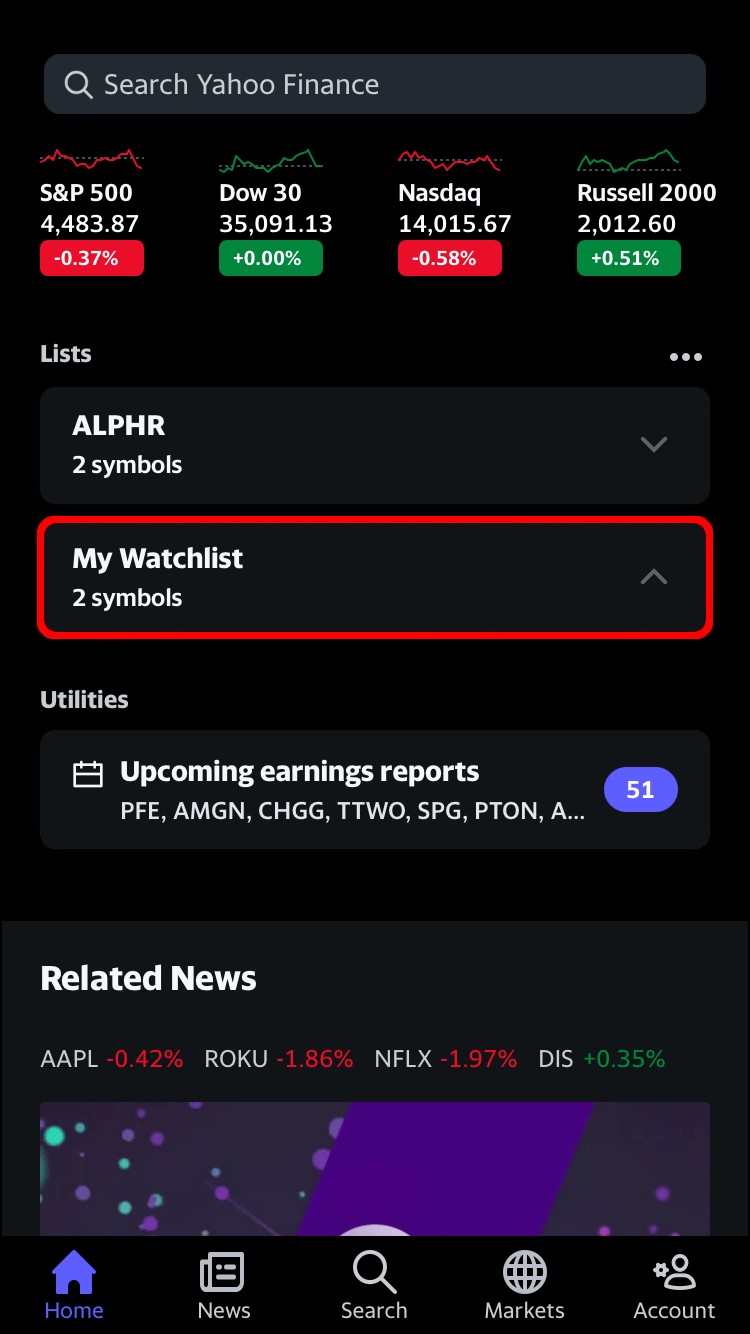Open Upcoming earnings reports
The image size is (750, 1334).
point(374,789)
